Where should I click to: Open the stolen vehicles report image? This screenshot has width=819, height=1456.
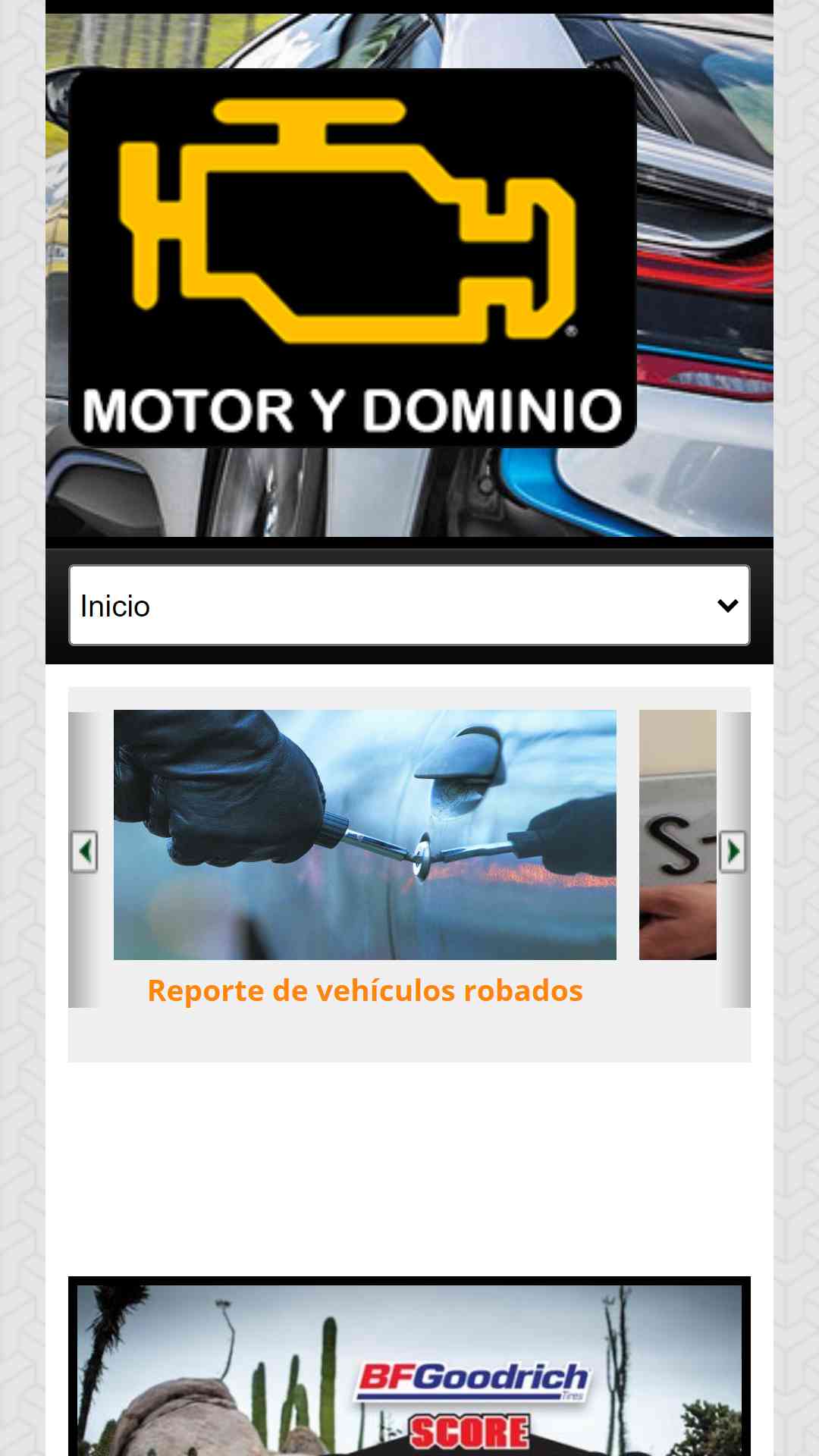(365, 834)
